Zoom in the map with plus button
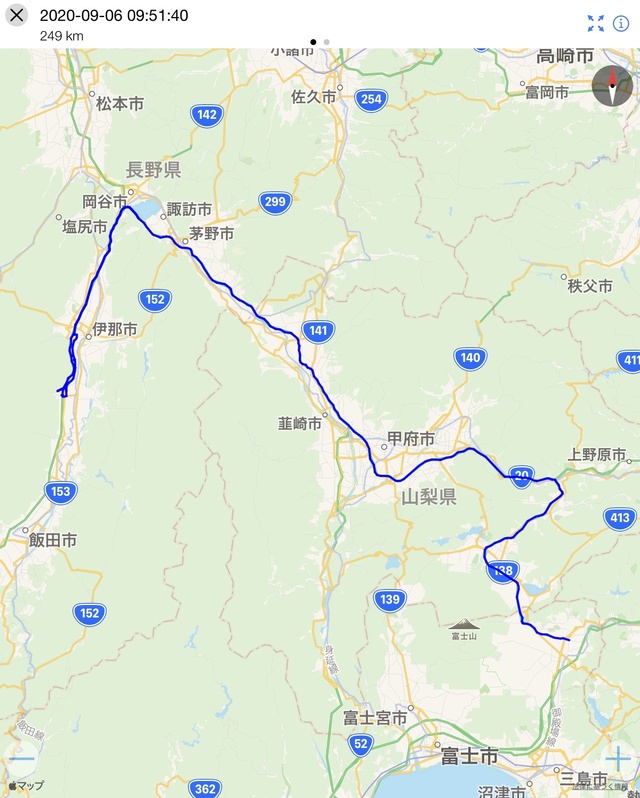The height and width of the screenshot is (798, 640). tap(618, 757)
